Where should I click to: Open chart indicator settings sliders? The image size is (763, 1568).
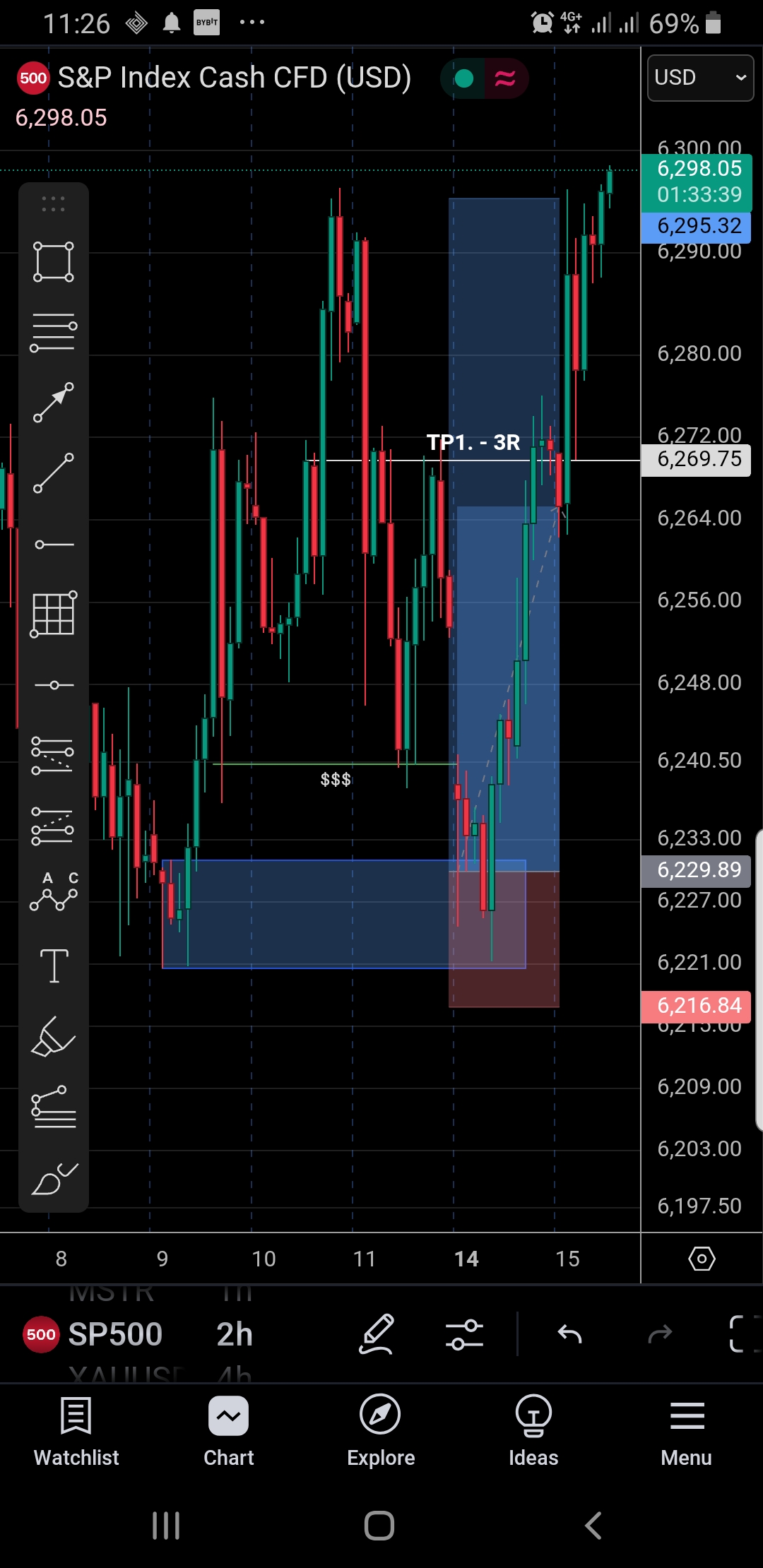[464, 1334]
